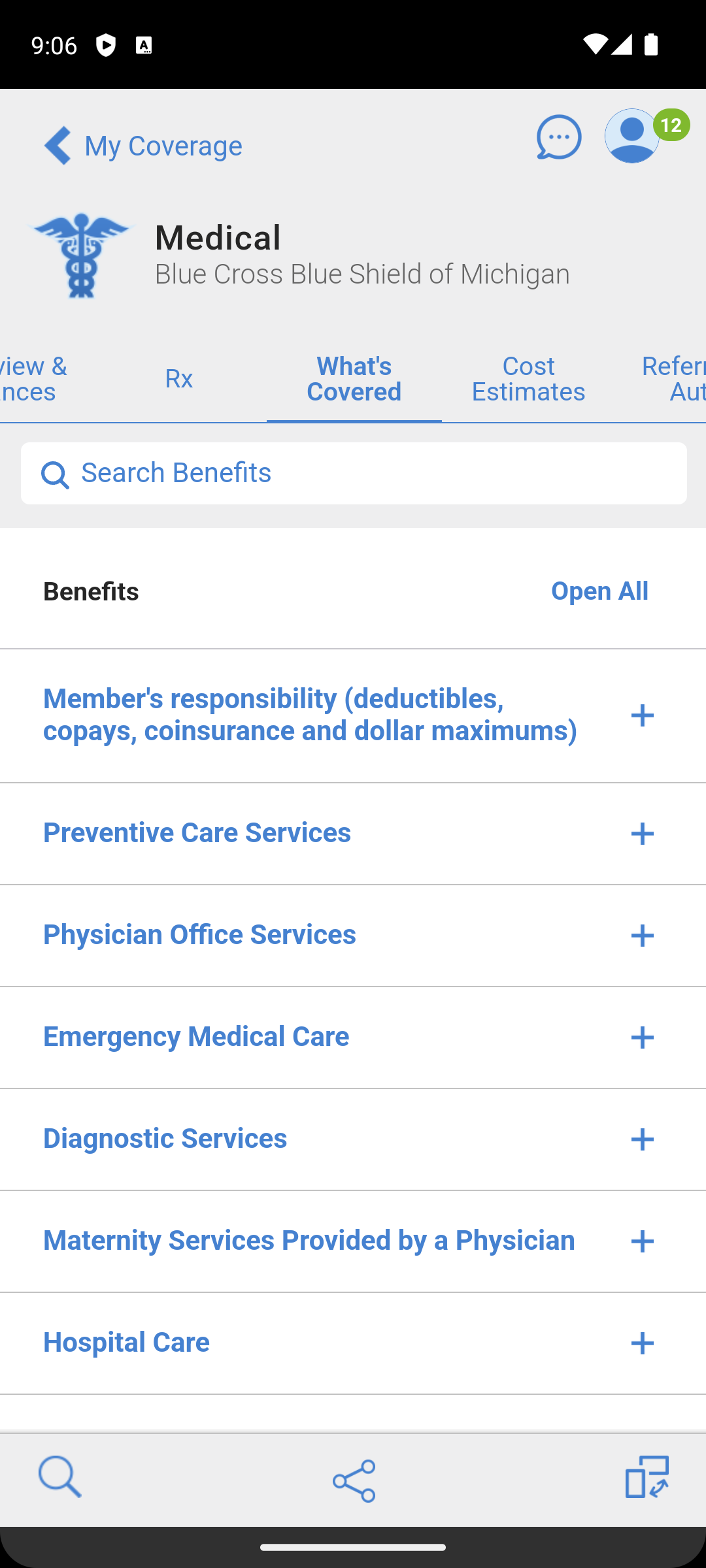This screenshot has width=706, height=1568.
Task: Share this coverage page
Action: pyautogui.click(x=354, y=1480)
